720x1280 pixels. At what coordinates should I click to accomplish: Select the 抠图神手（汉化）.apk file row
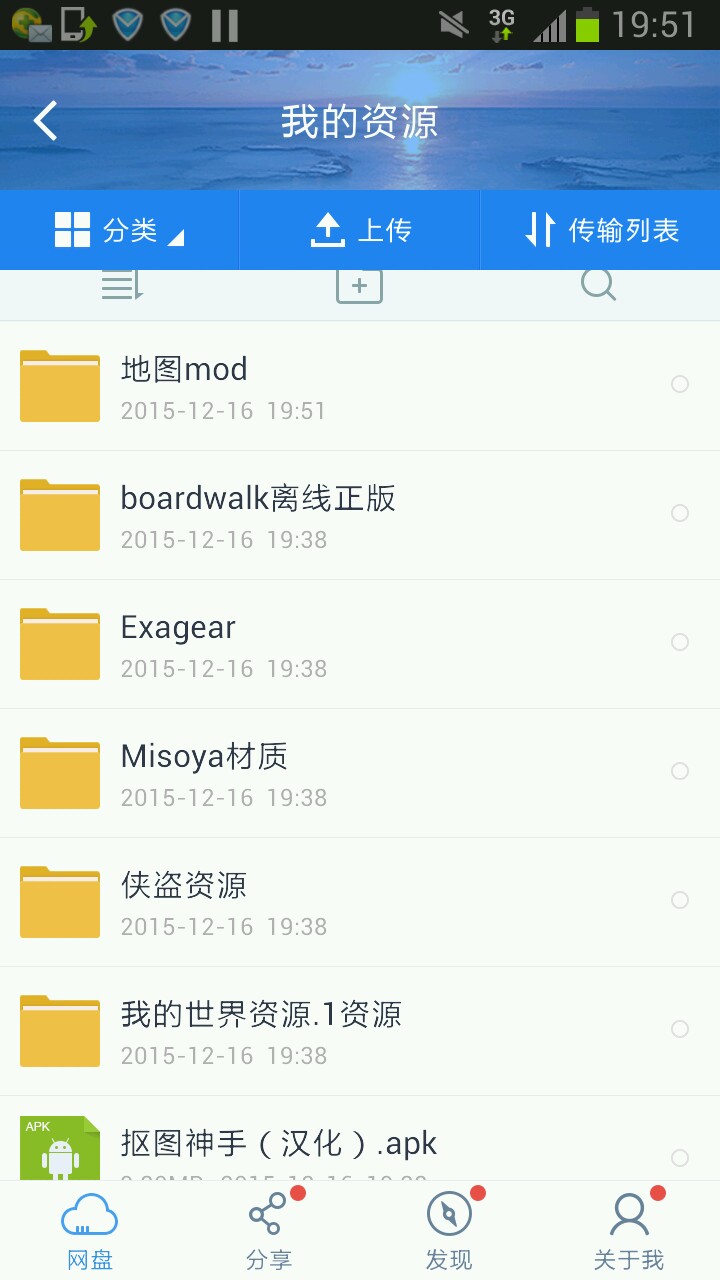[x=300, y=1148]
